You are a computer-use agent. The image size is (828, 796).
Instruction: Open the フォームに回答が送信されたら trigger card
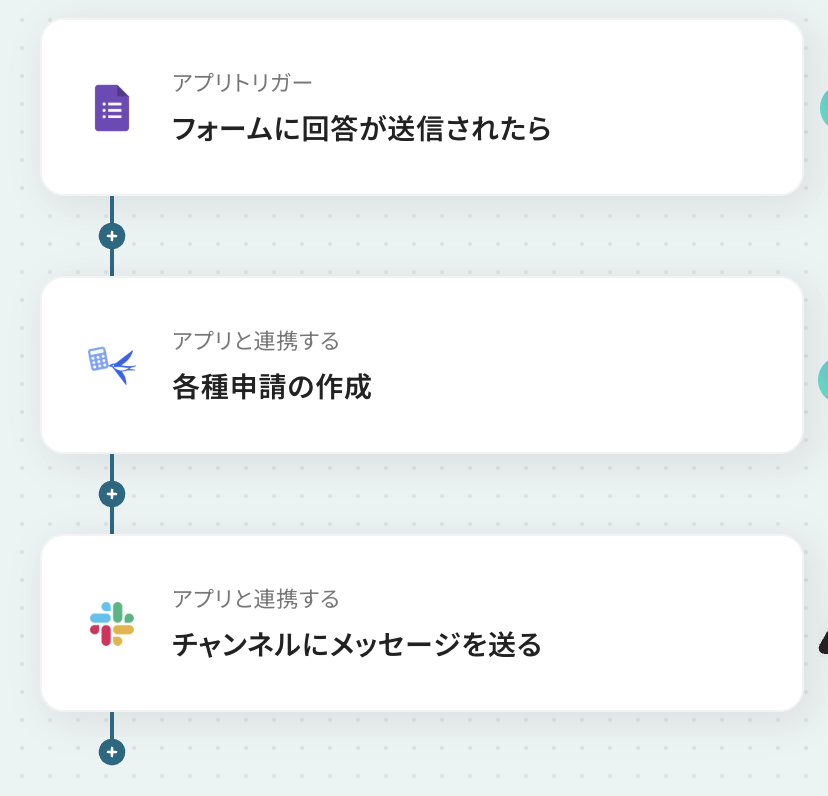click(x=421, y=108)
